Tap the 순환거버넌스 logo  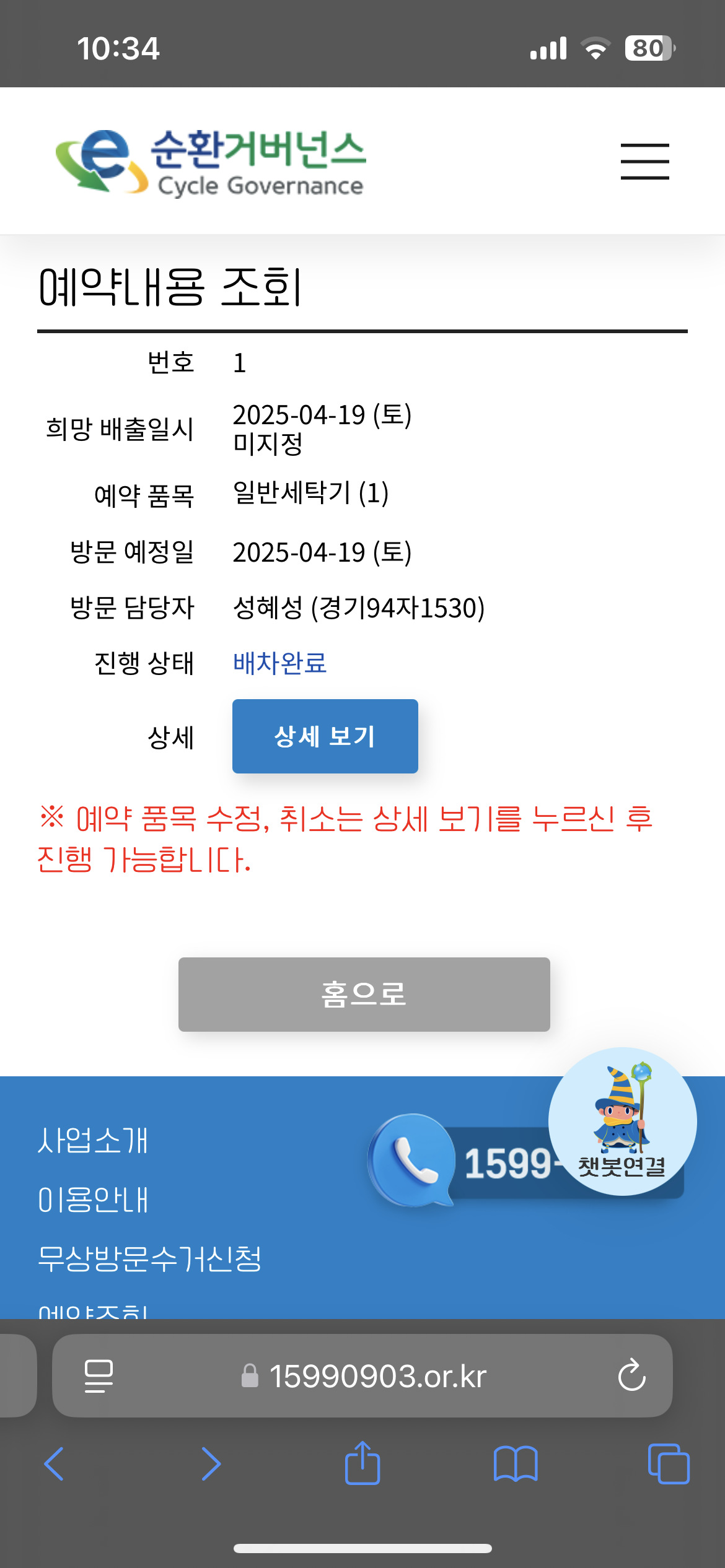211,162
